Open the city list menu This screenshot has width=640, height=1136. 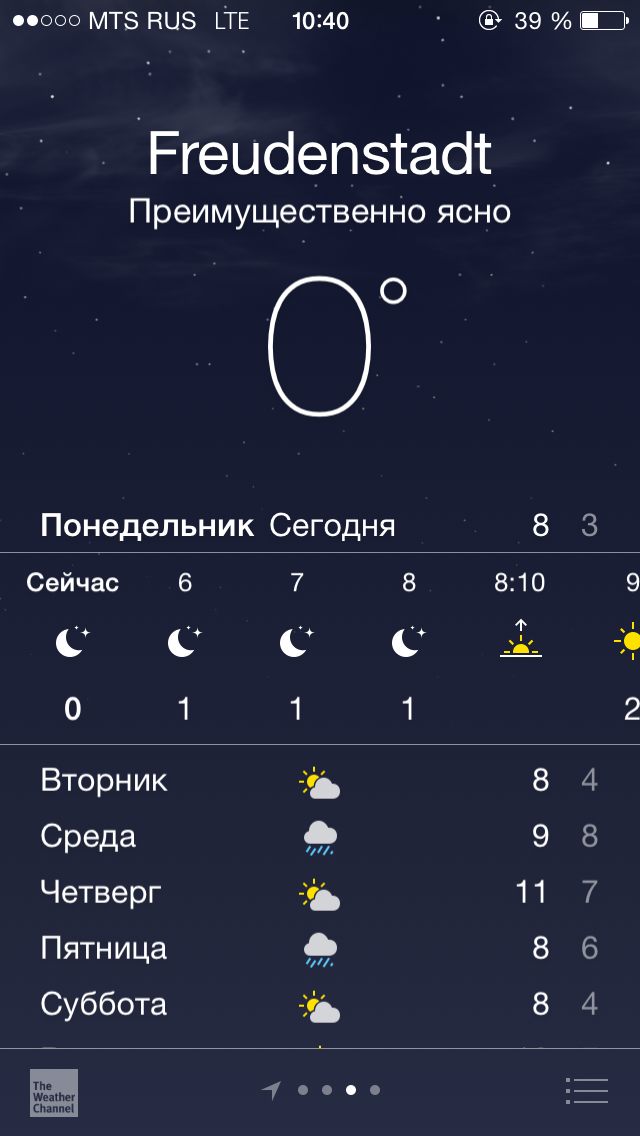coord(586,1090)
